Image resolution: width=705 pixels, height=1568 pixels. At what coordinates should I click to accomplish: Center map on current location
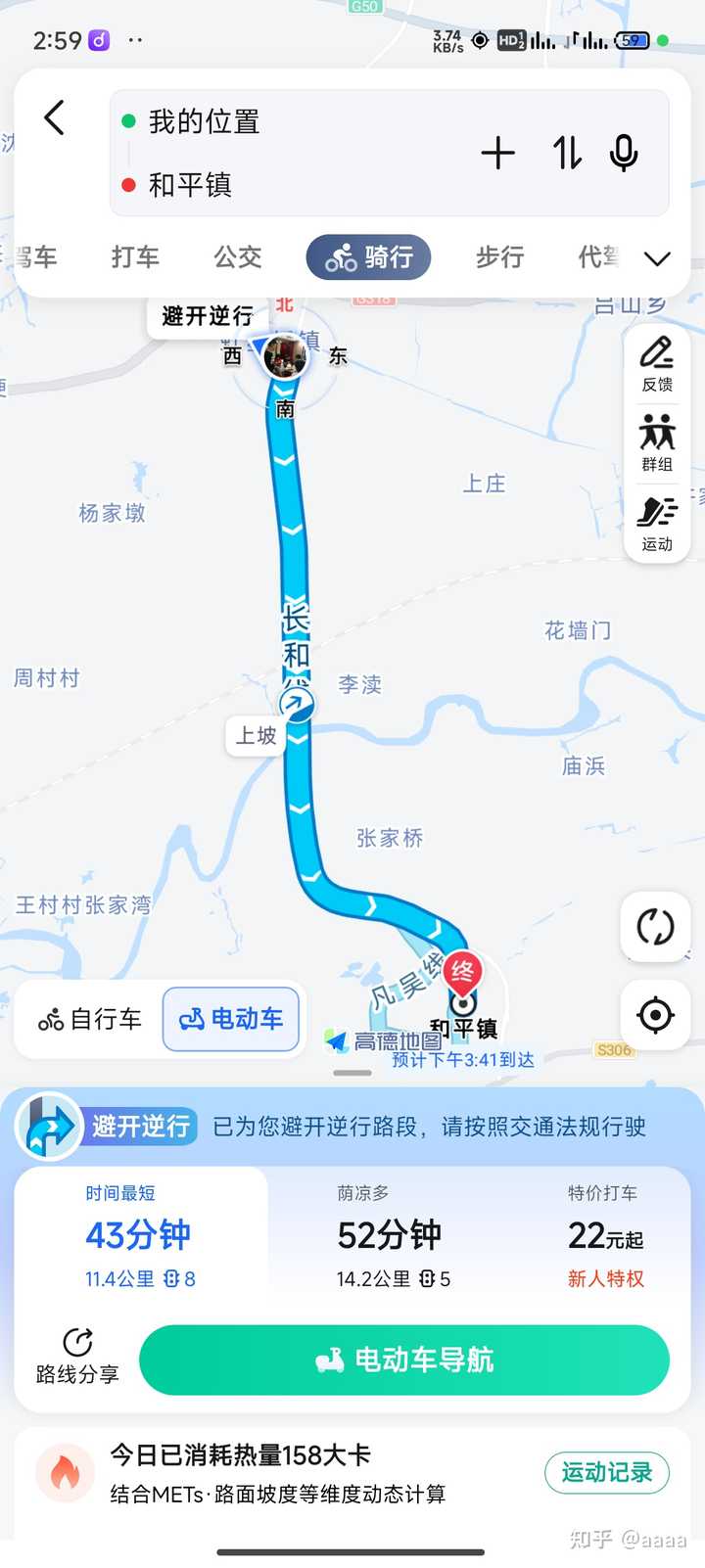pyautogui.click(x=655, y=1016)
